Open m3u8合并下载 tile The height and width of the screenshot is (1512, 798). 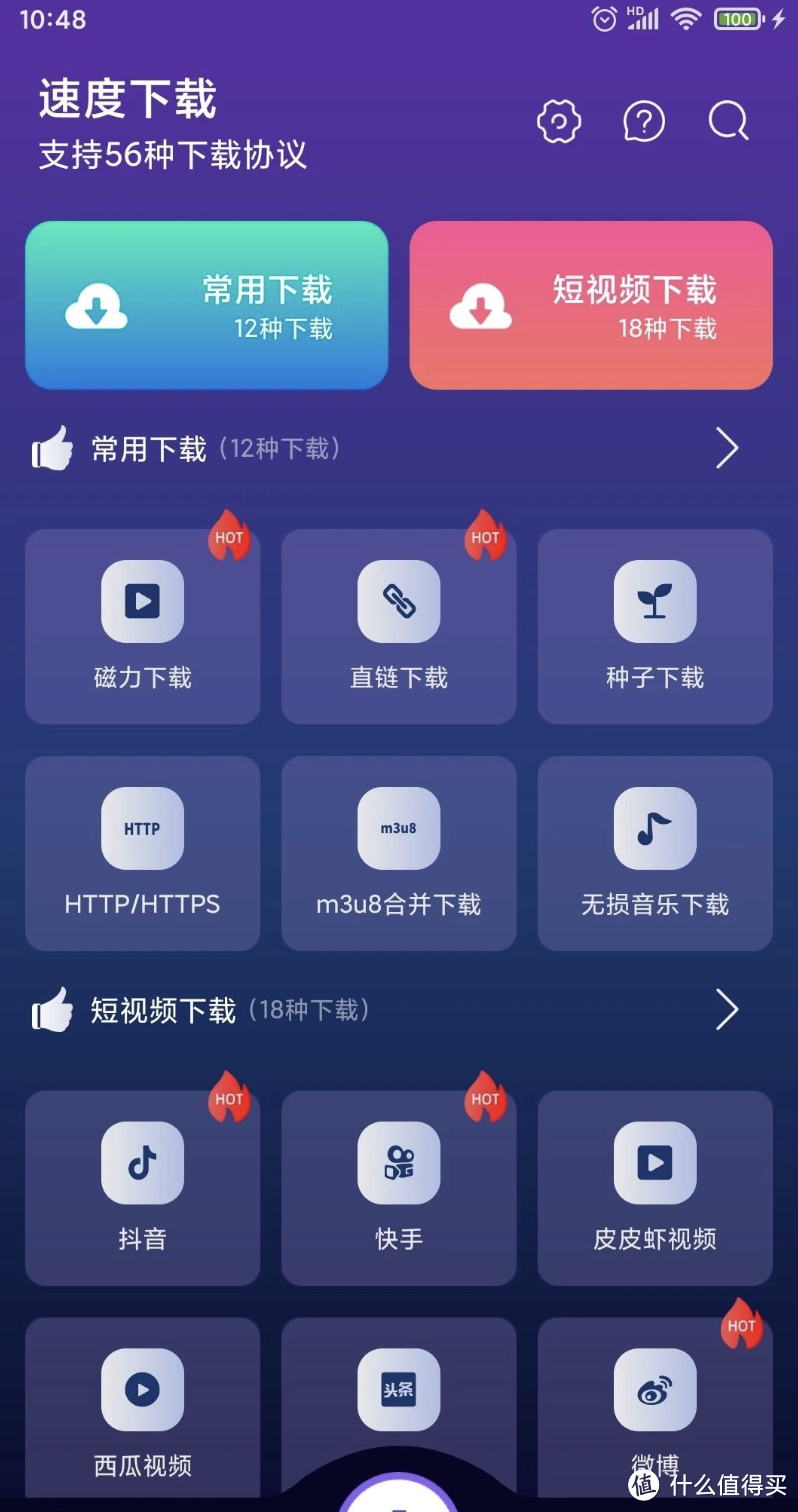(399, 852)
